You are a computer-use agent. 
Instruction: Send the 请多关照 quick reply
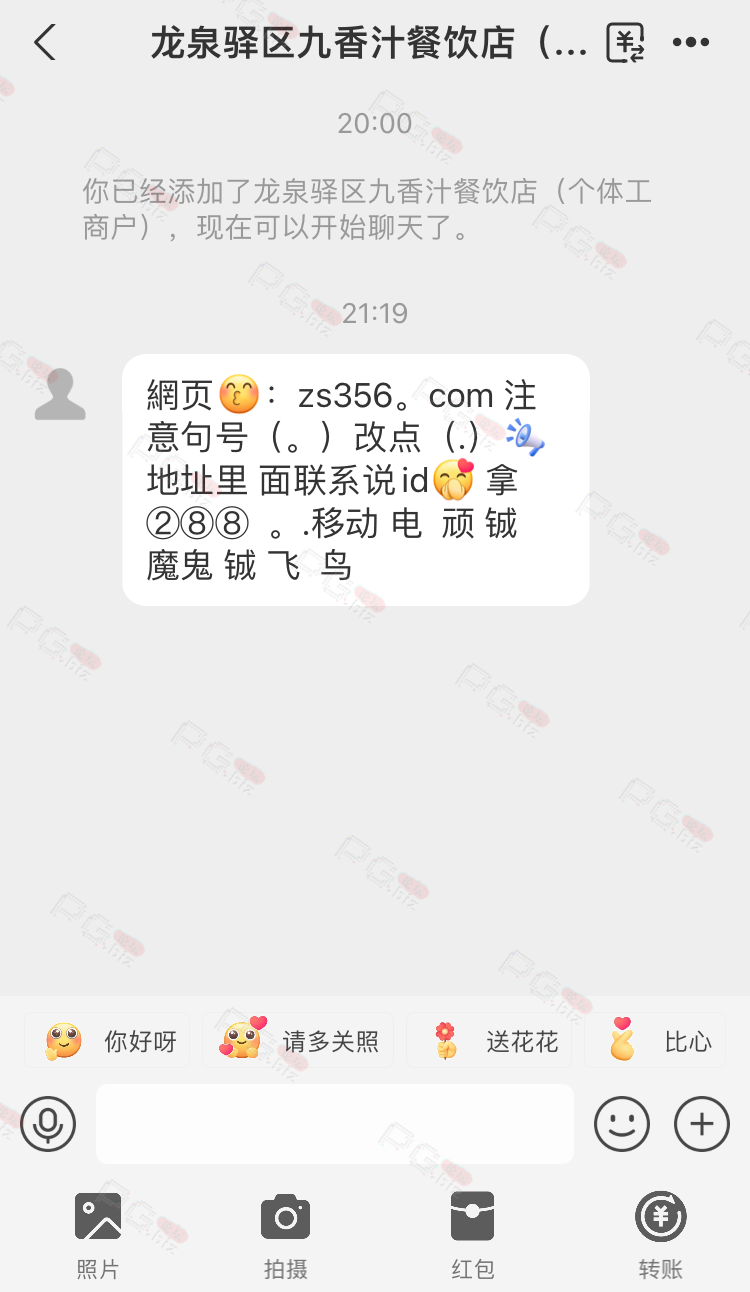(x=298, y=1041)
